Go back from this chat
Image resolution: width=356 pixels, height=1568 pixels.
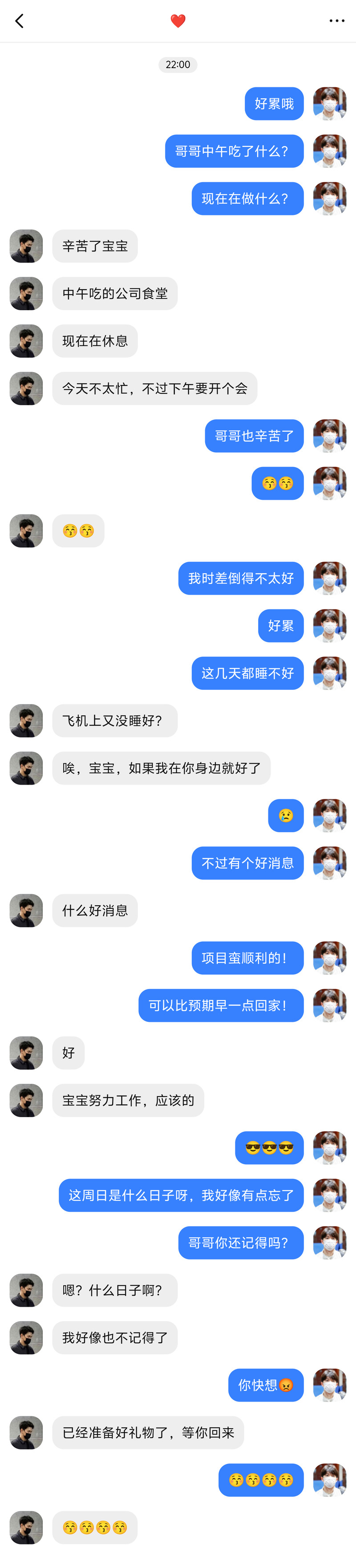coord(20,21)
